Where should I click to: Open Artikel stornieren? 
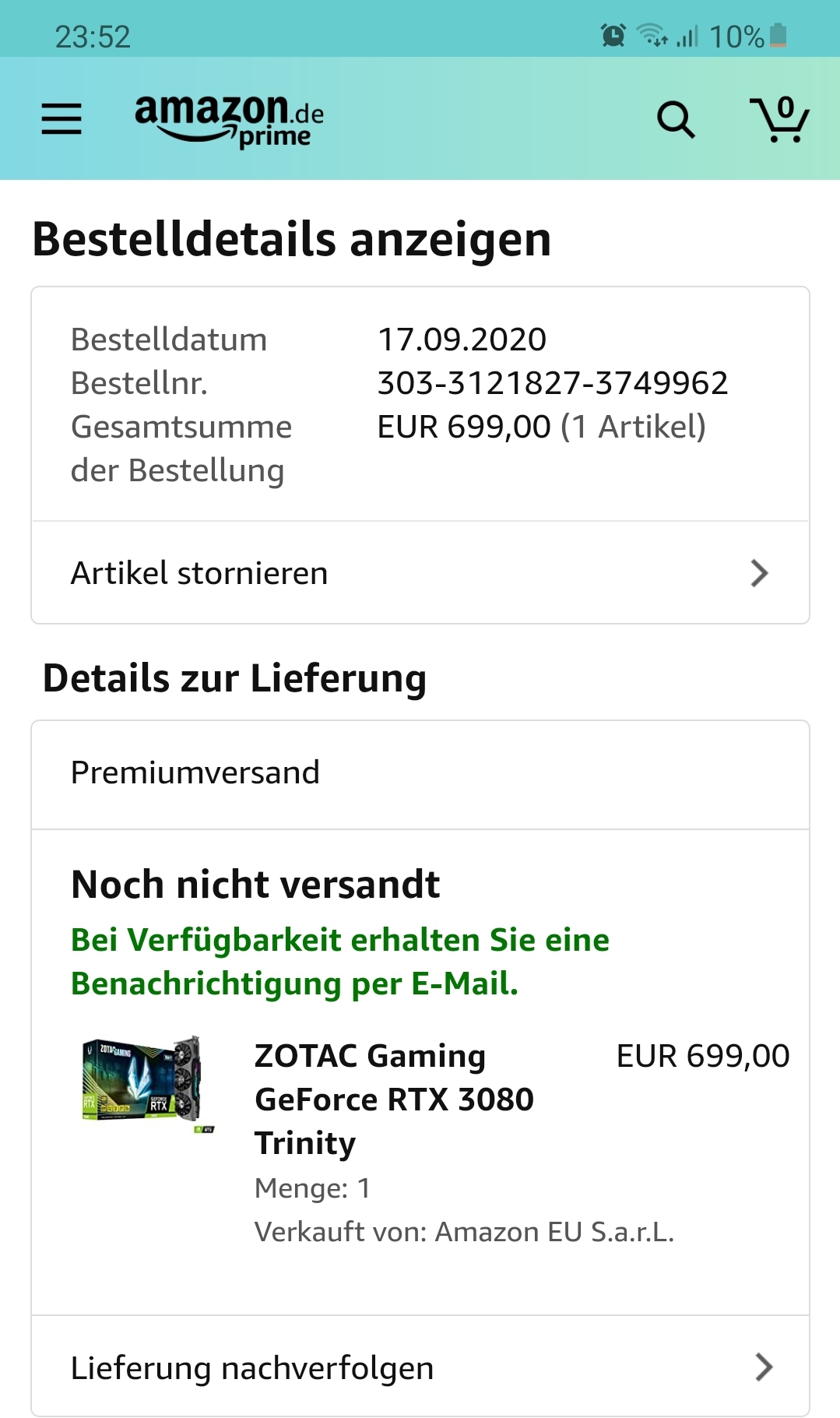[x=420, y=572]
